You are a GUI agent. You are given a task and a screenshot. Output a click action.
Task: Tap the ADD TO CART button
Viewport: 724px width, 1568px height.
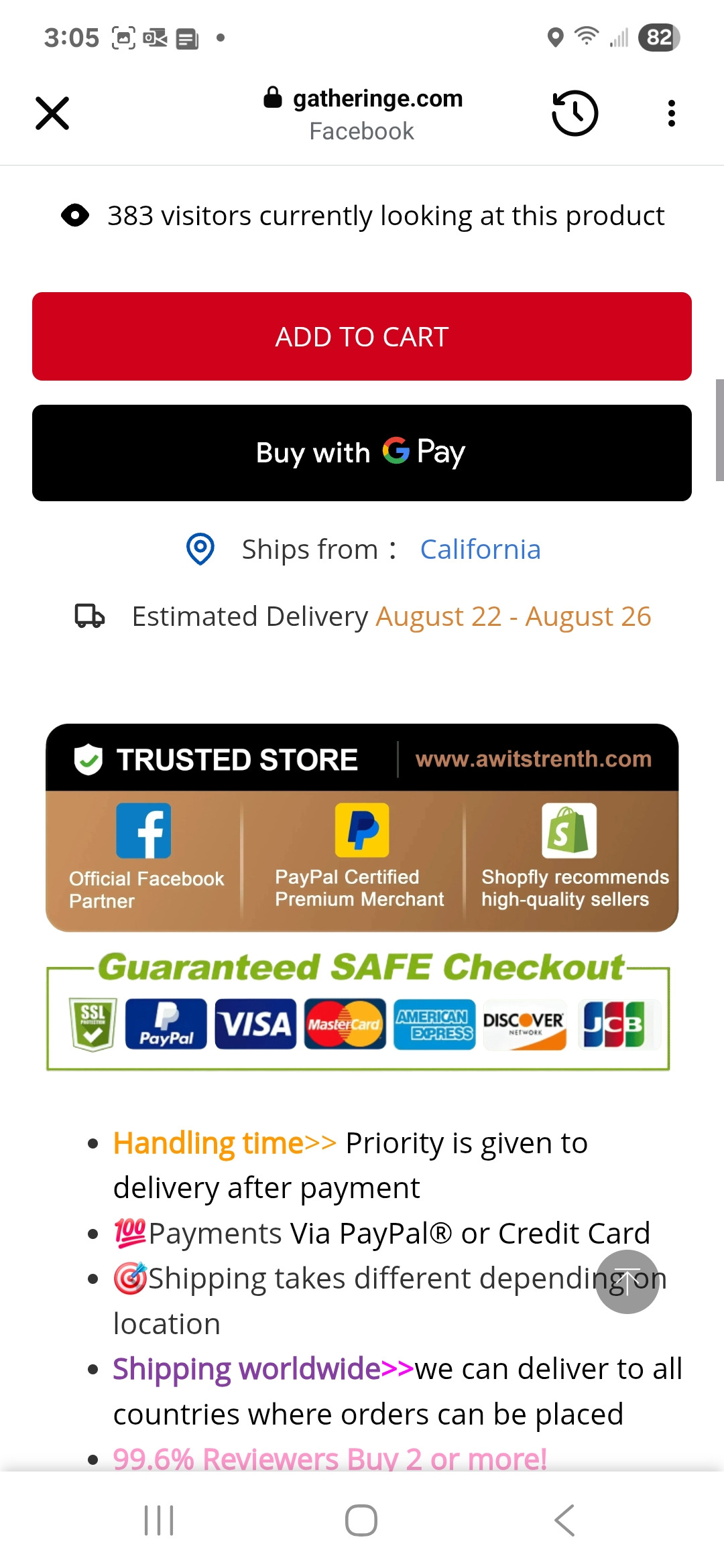click(x=362, y=336)
